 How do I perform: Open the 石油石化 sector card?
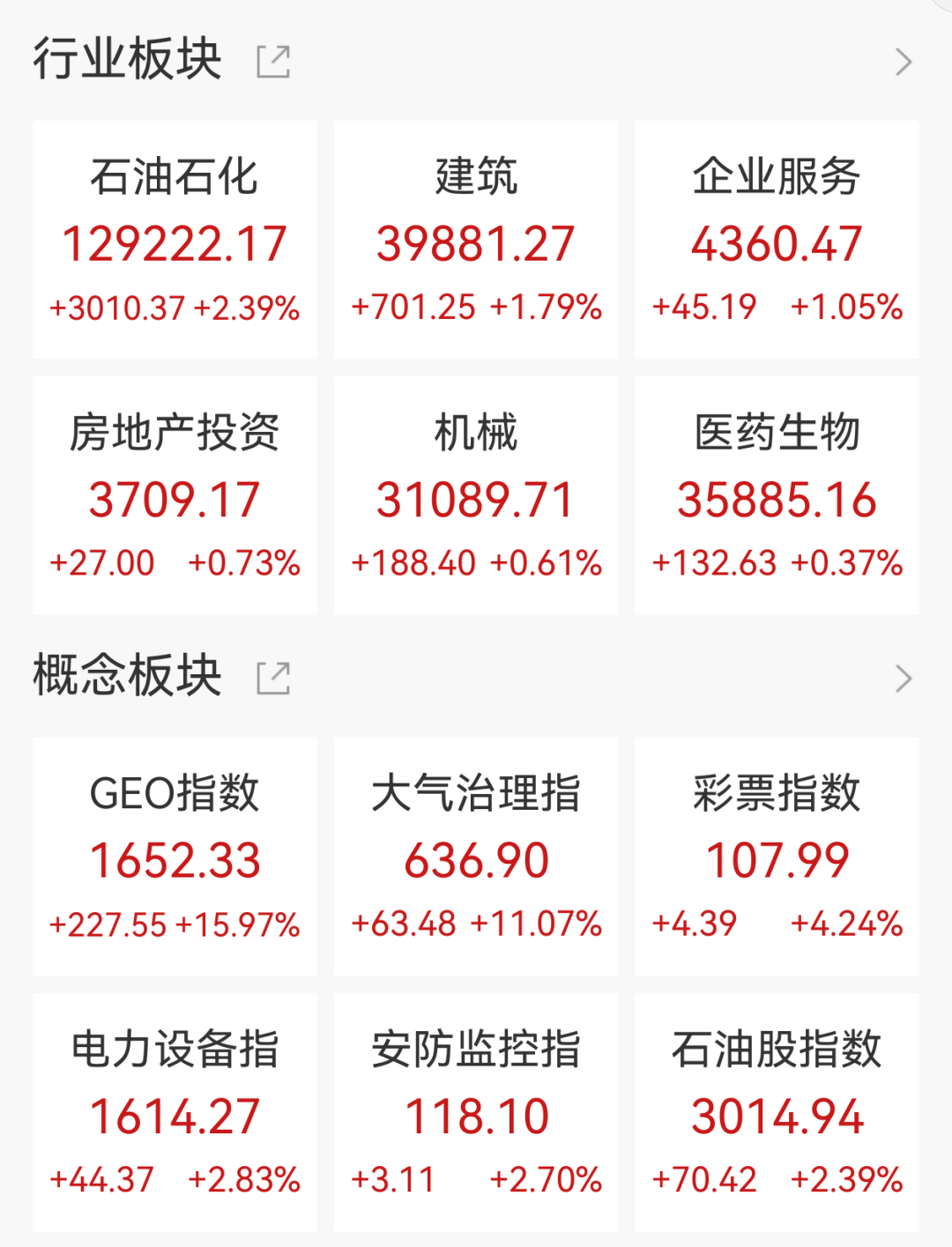click(x=174, y=238)
